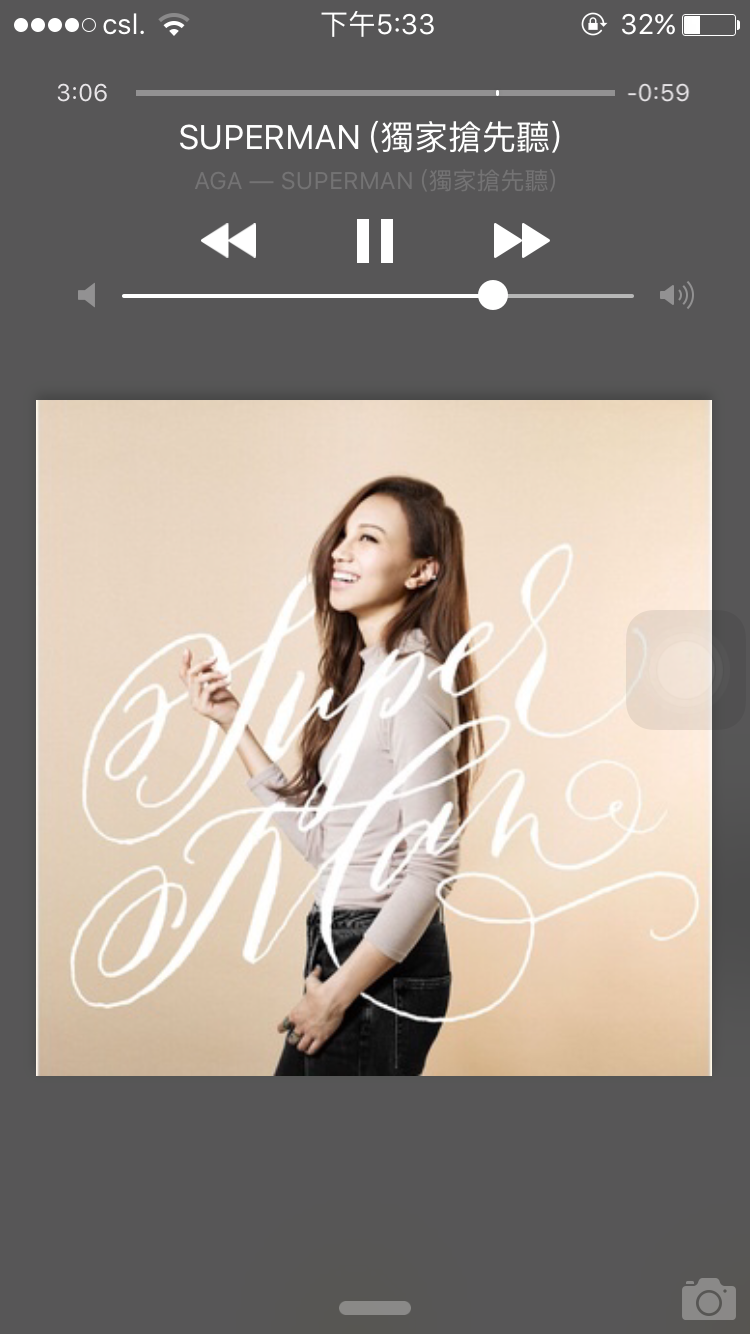Open the AssistiveTouch floating button
This screenshot has height=1334, width=750.
pos(686,669)
